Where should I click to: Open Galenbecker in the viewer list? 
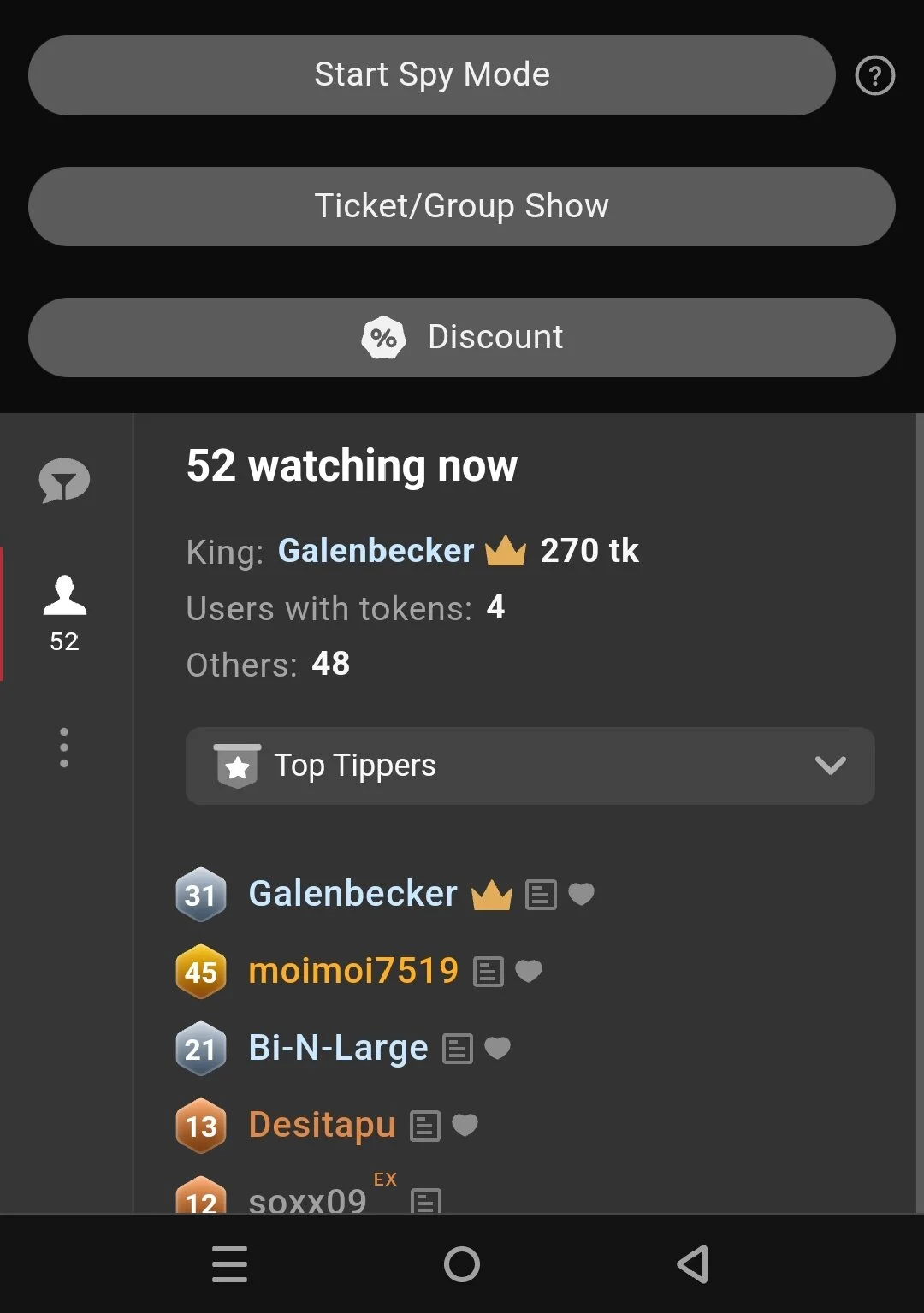[352, 894]
